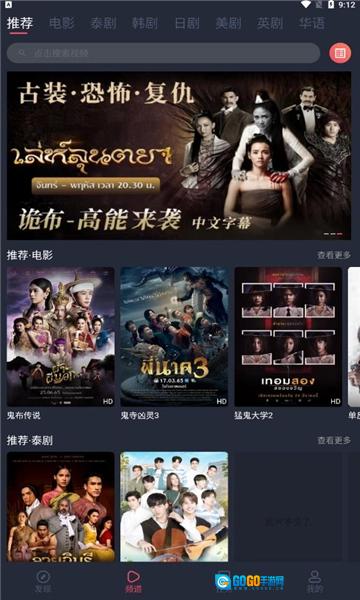Tap the search box at top
The height and width of the screenshot is (600, 360).
[x=163, y=53]
